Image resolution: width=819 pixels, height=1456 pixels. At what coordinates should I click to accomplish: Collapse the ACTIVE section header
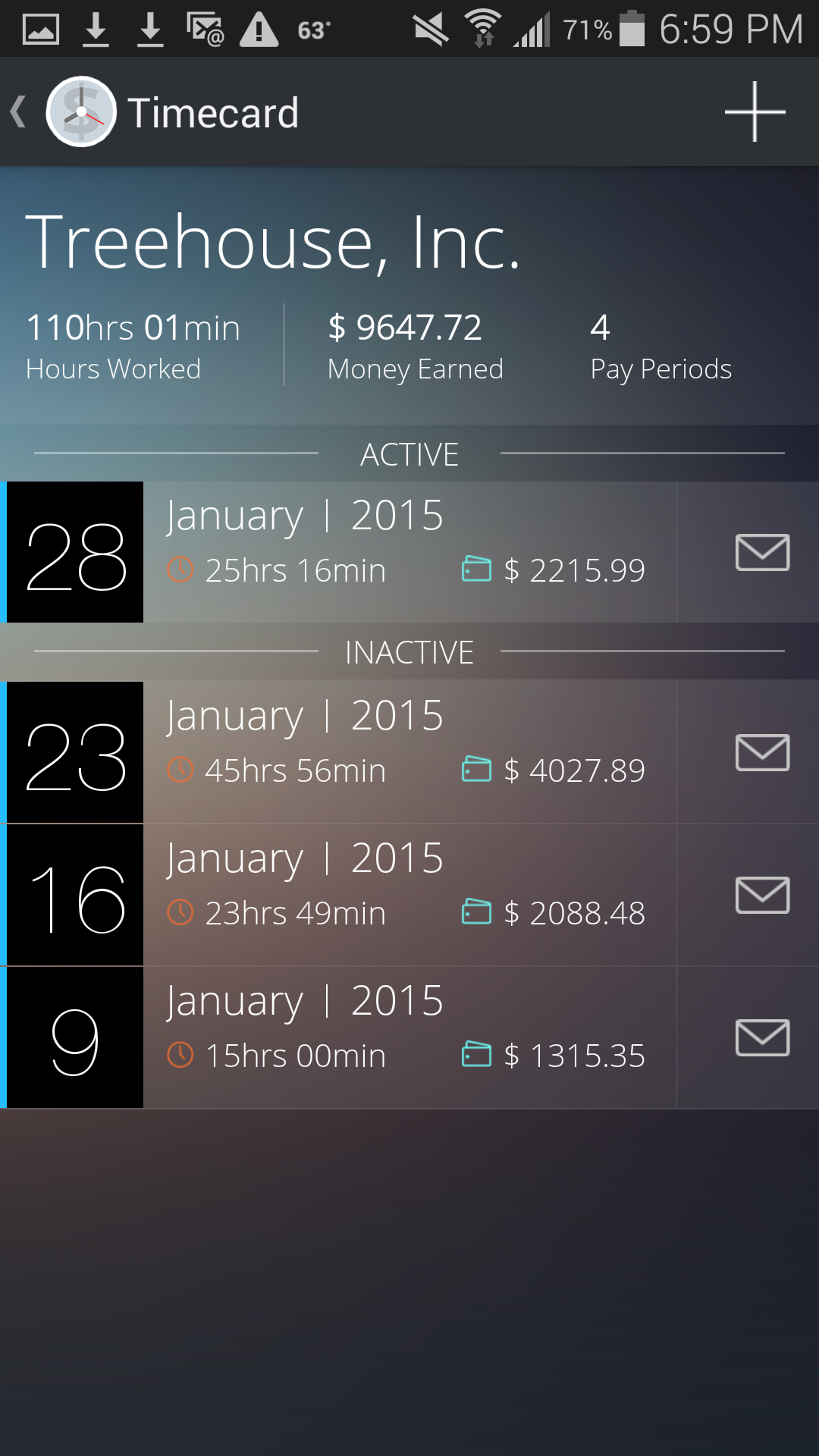[x=409, y=453]
